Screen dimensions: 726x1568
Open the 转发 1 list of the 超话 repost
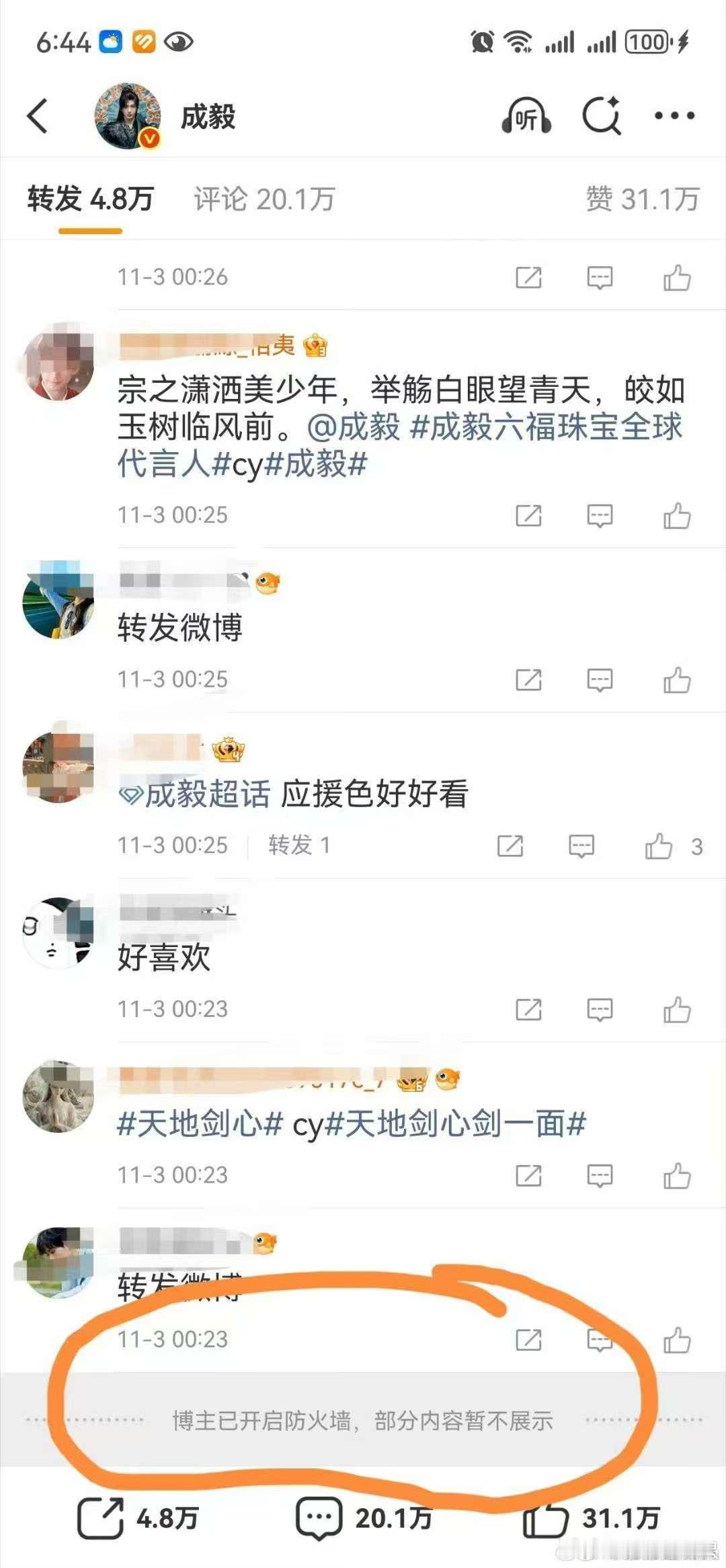(298, 846)
